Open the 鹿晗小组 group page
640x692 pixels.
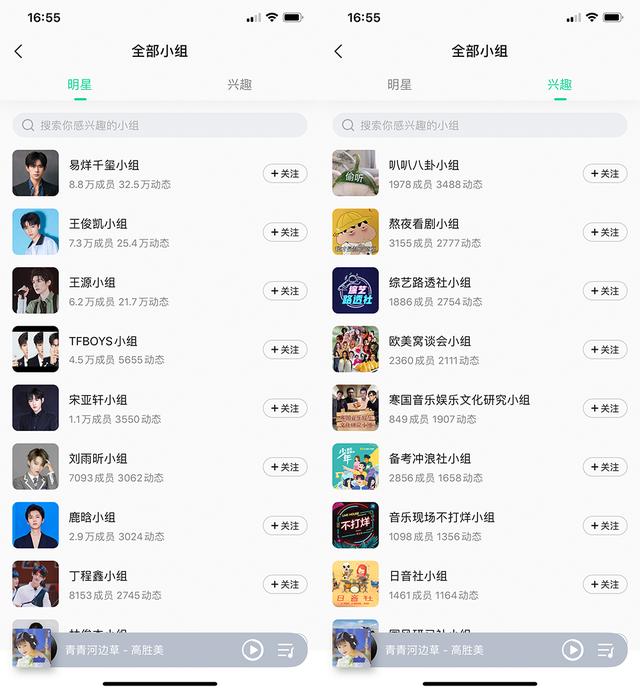pyautogui.click(x=92, y=517)
